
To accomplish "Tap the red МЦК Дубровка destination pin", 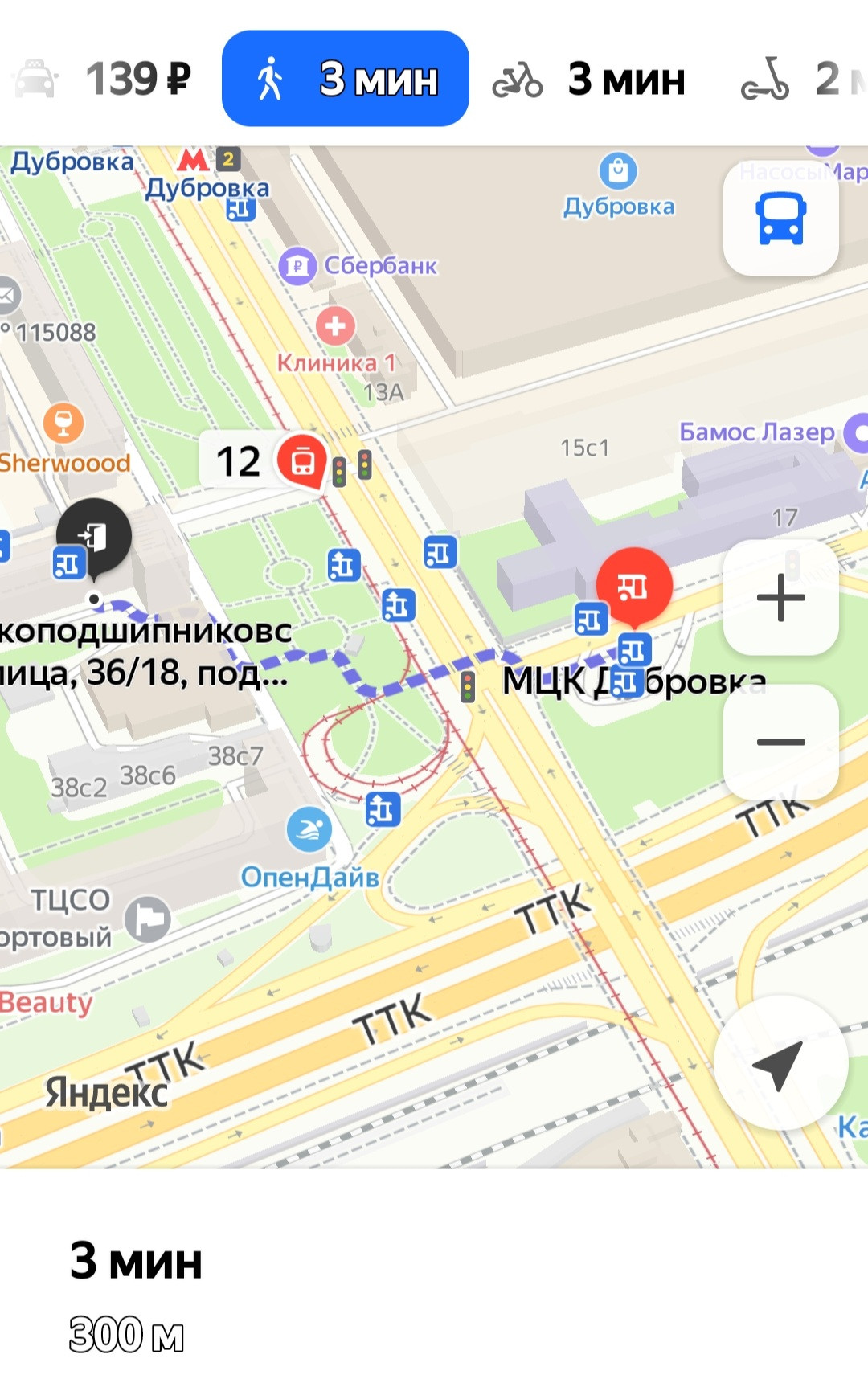I will coord(634,586).
